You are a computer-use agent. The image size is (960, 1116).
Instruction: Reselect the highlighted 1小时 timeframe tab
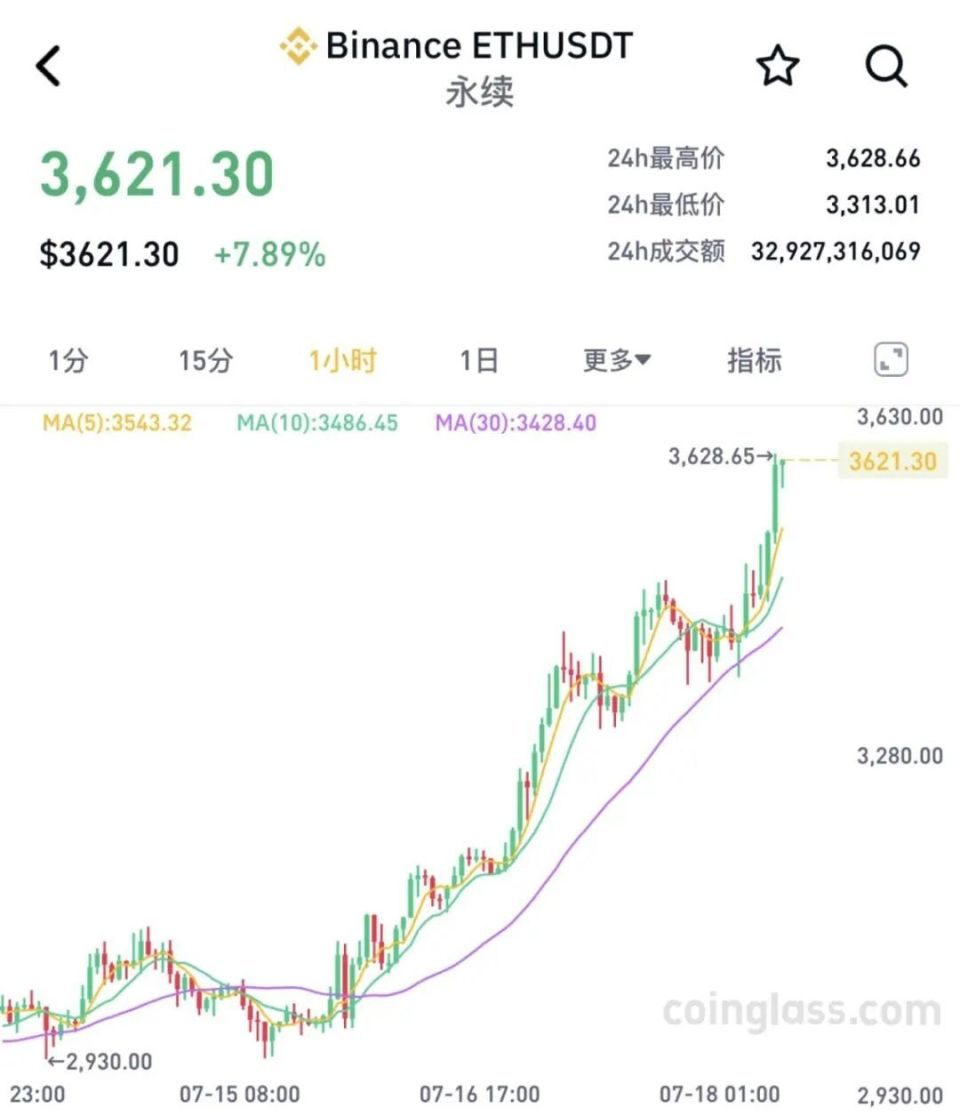tap(342, 360)
